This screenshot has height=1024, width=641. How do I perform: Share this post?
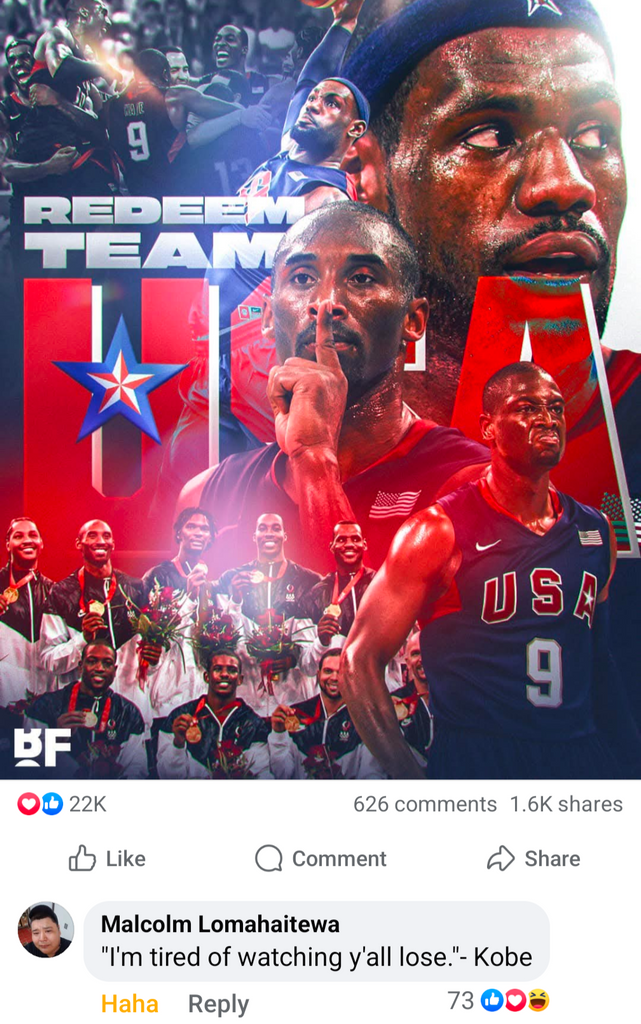pyautogui.click(x=533, y=858)
